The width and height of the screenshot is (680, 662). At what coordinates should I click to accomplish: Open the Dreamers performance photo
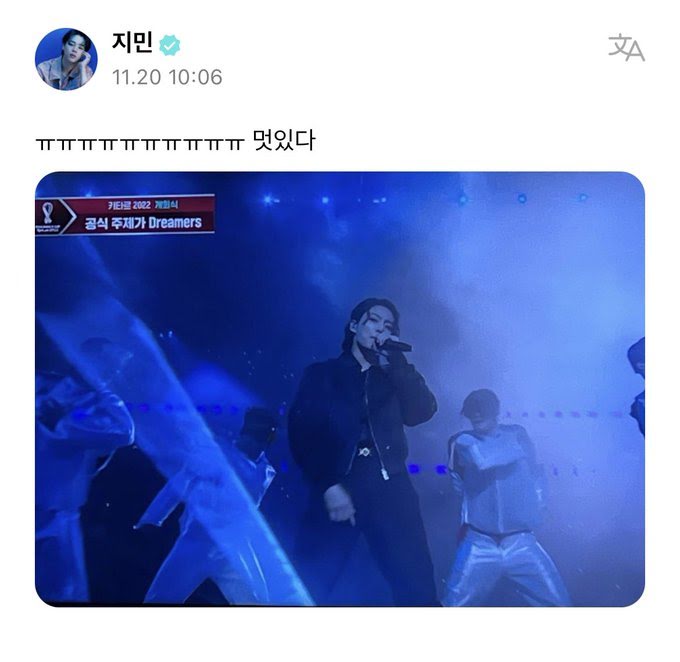coord(340,390)
